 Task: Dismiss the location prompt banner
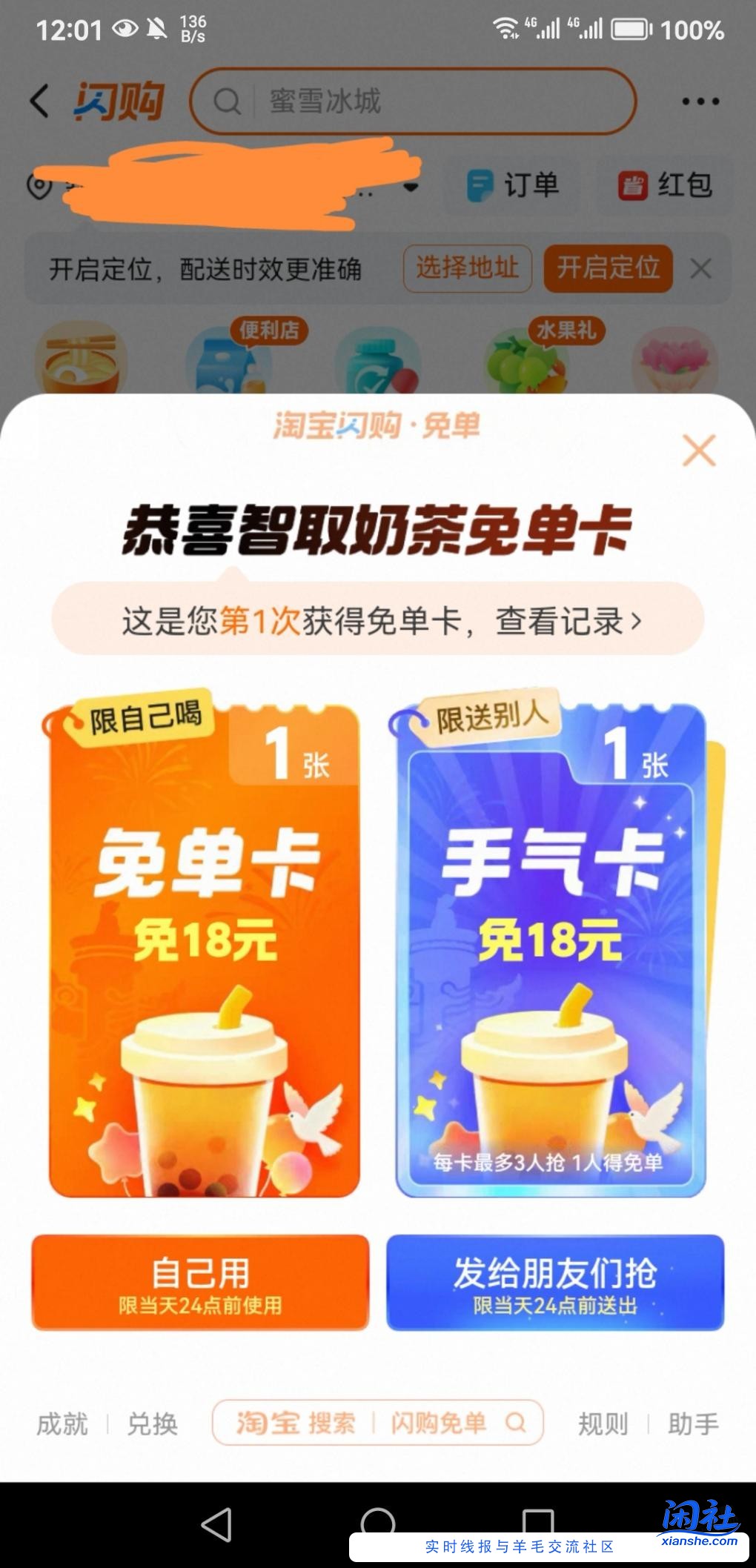coord(700,268)
